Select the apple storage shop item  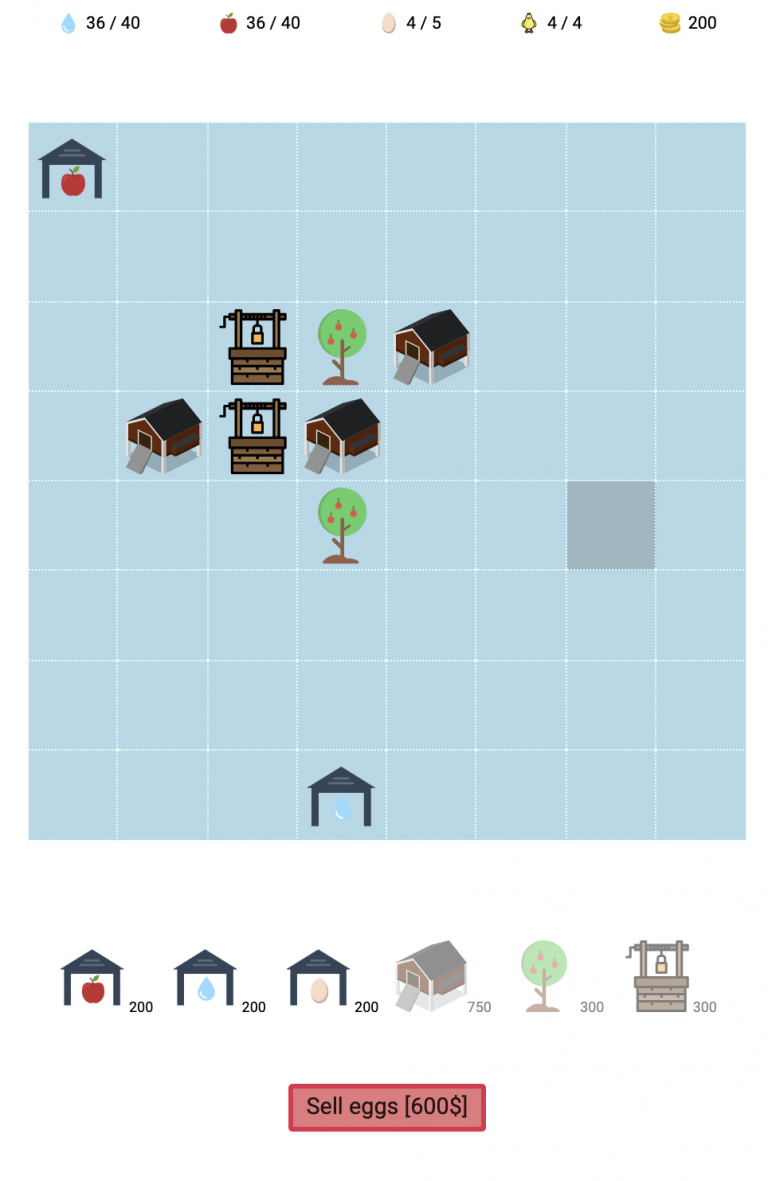[x=92, y=978]
